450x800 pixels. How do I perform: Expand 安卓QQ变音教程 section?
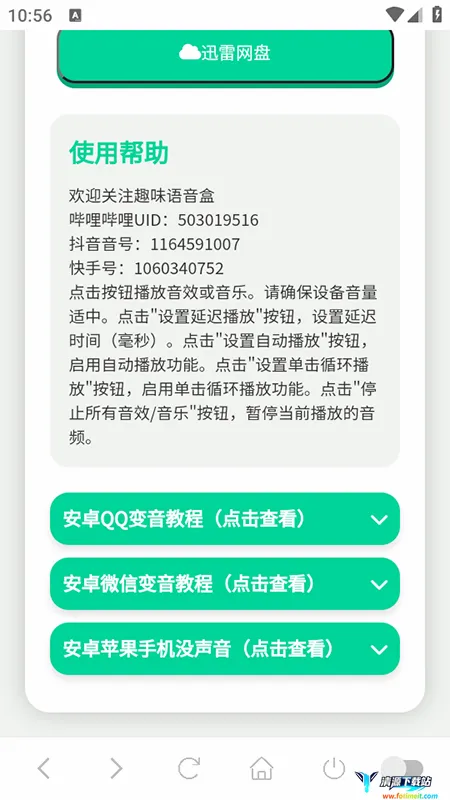(225, 519)
